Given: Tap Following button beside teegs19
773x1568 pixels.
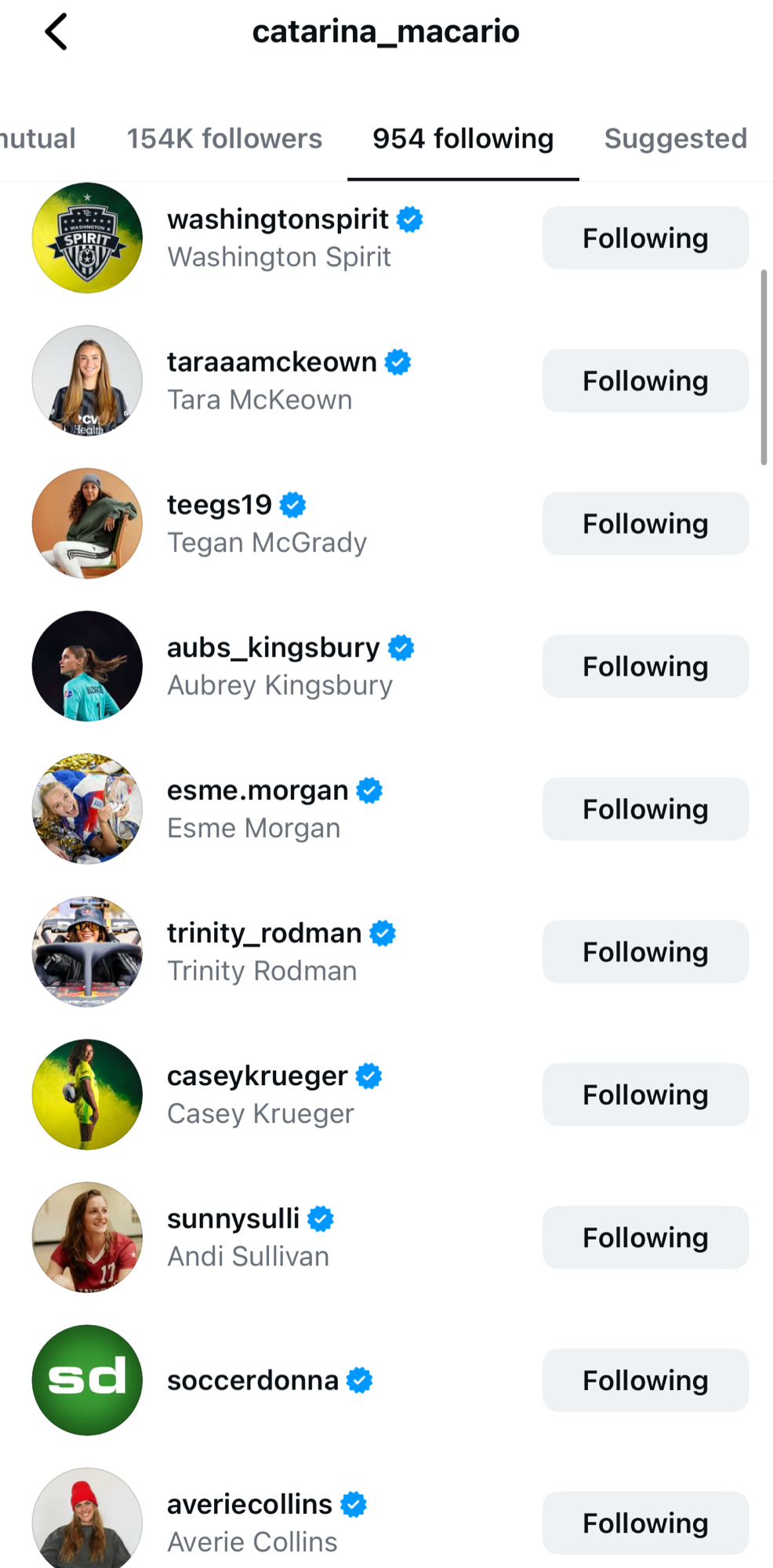Looking at the screenshot, I should tap(644, 524).
